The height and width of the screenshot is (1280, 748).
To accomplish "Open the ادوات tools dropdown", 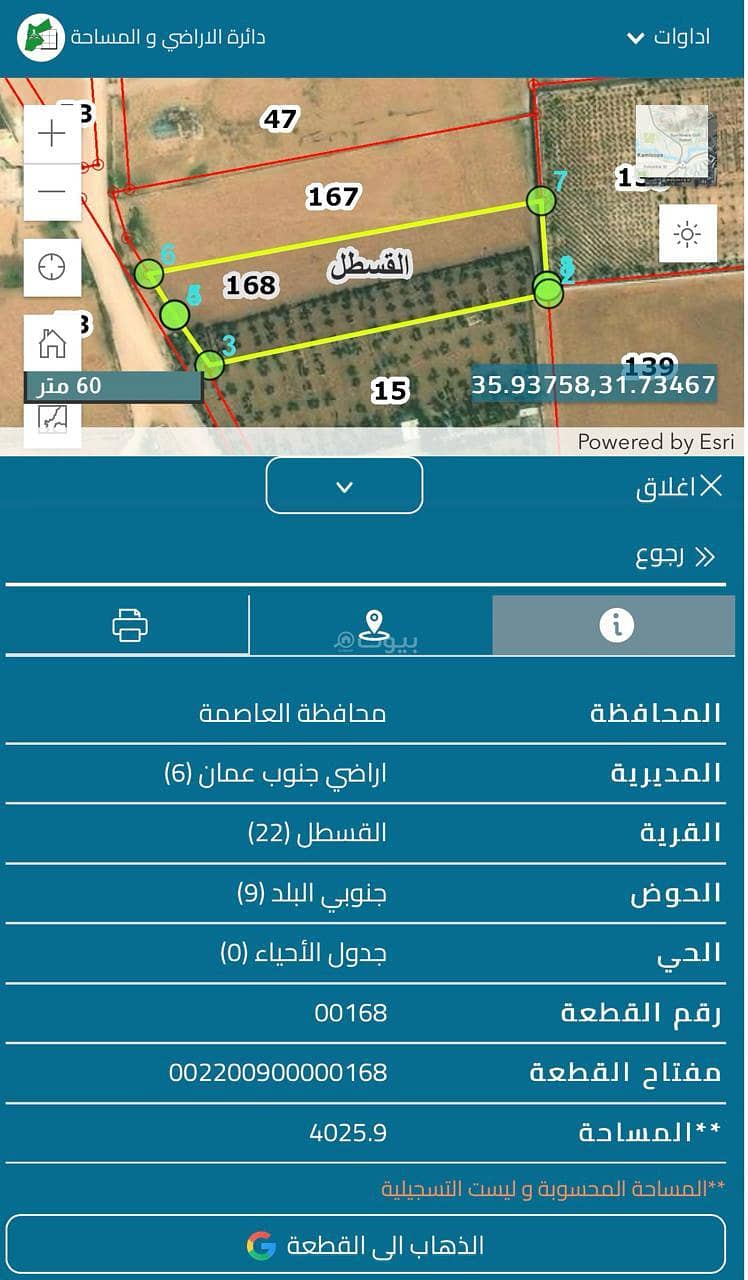I will [x=668, y=38].
